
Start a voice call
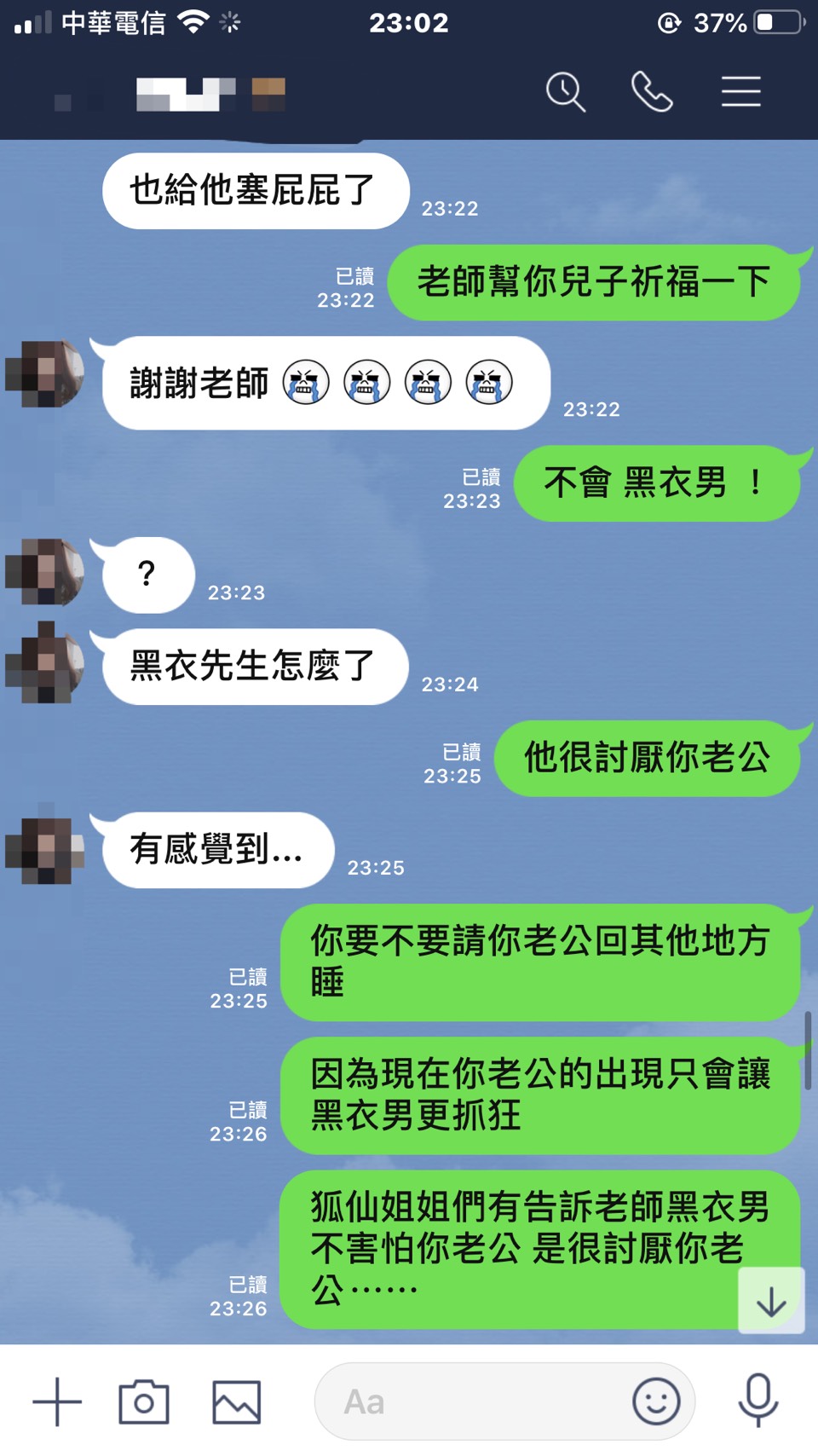point(652,92)
